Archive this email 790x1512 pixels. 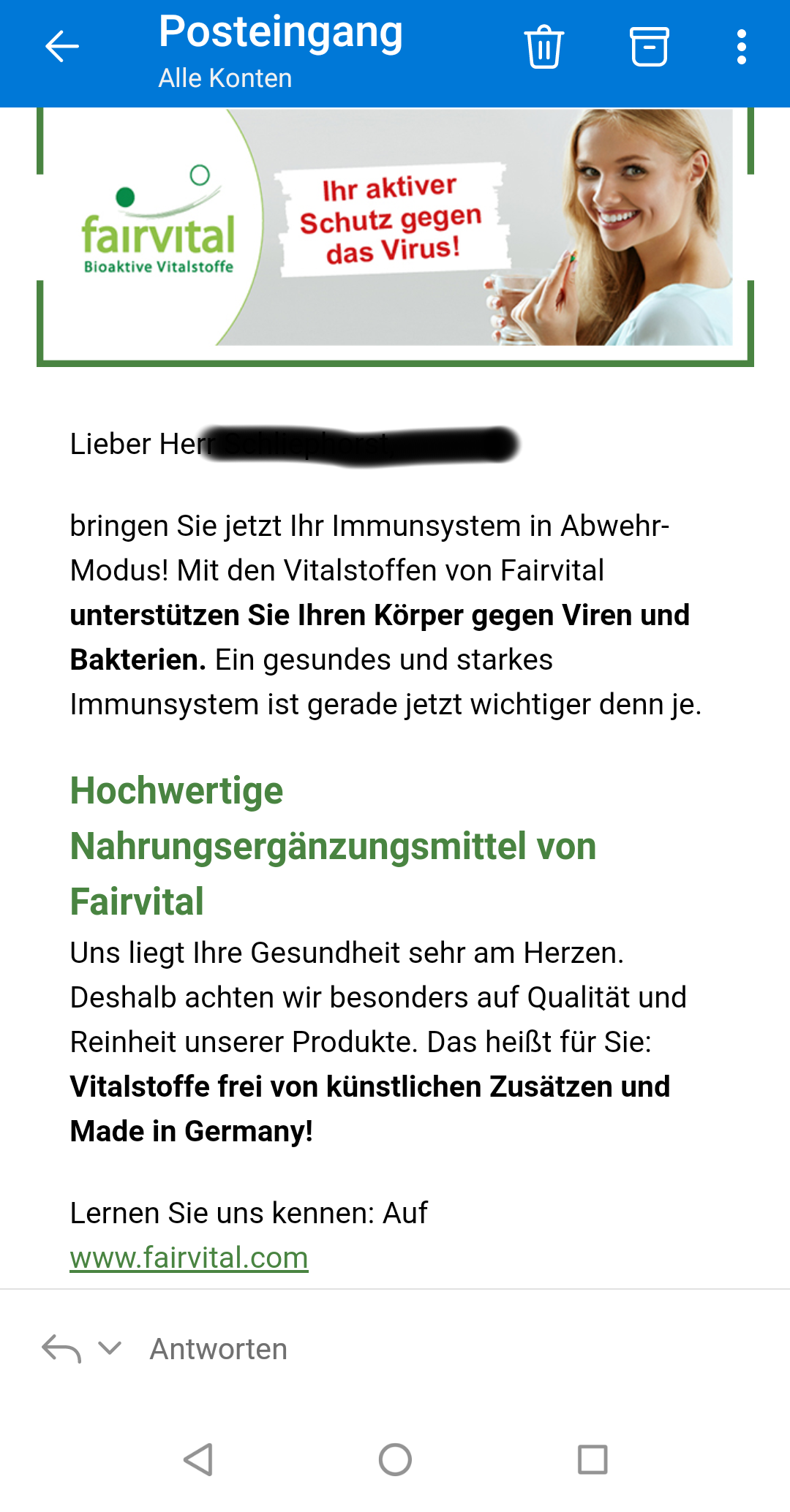click(x=649, y=47)
